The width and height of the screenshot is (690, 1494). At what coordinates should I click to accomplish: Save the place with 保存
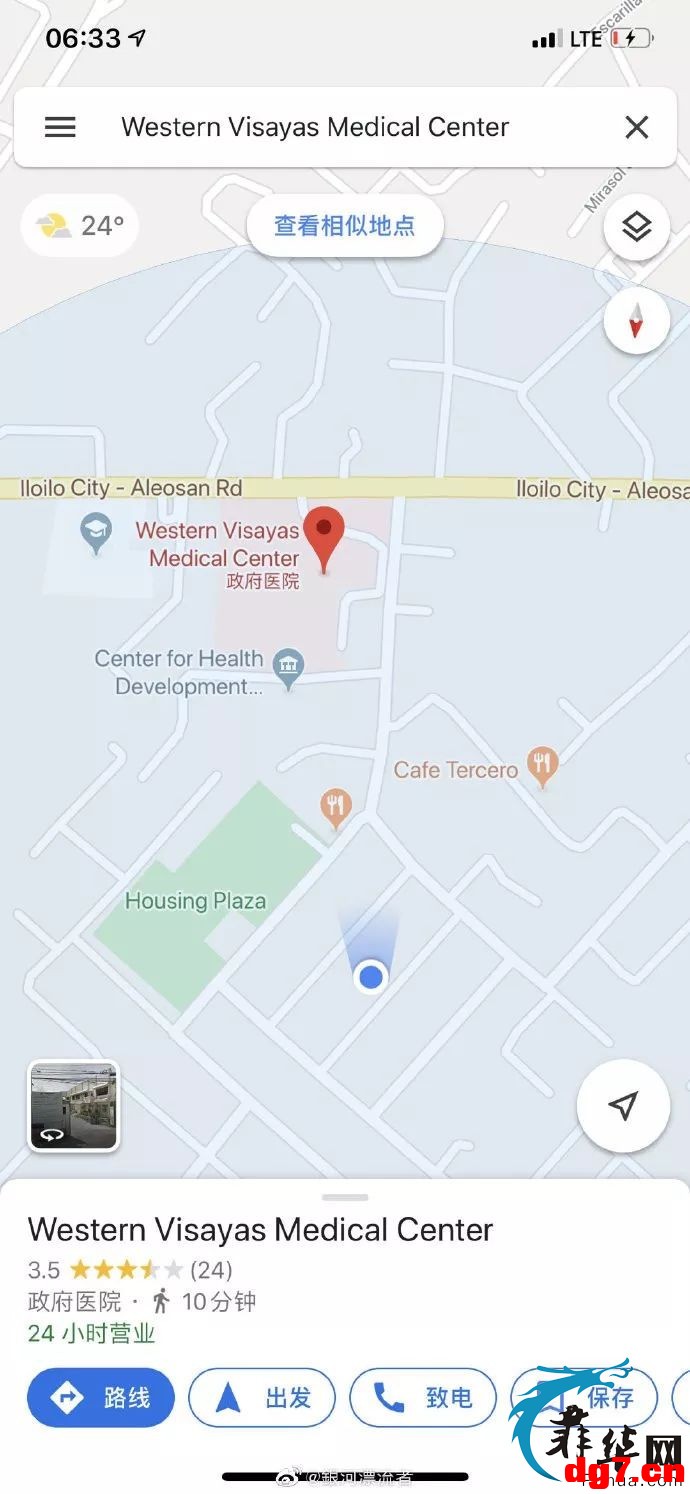click(x=584, y=1397)
